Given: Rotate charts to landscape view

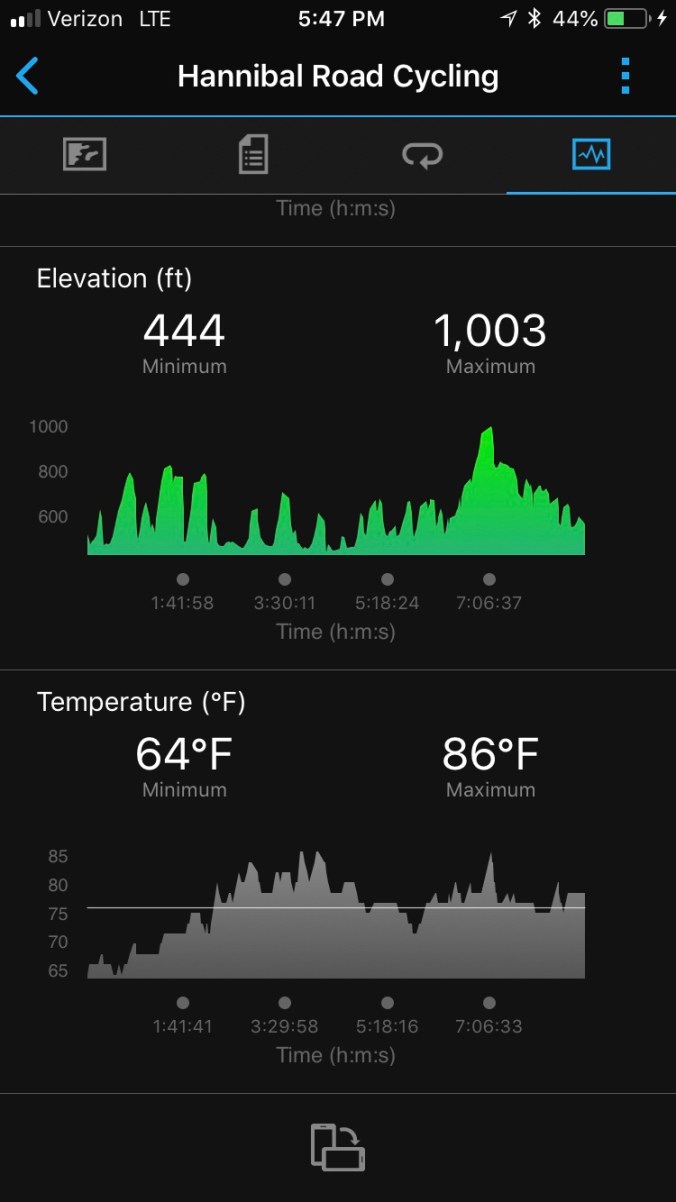Looking at the screenshot, I should 338,1147.
